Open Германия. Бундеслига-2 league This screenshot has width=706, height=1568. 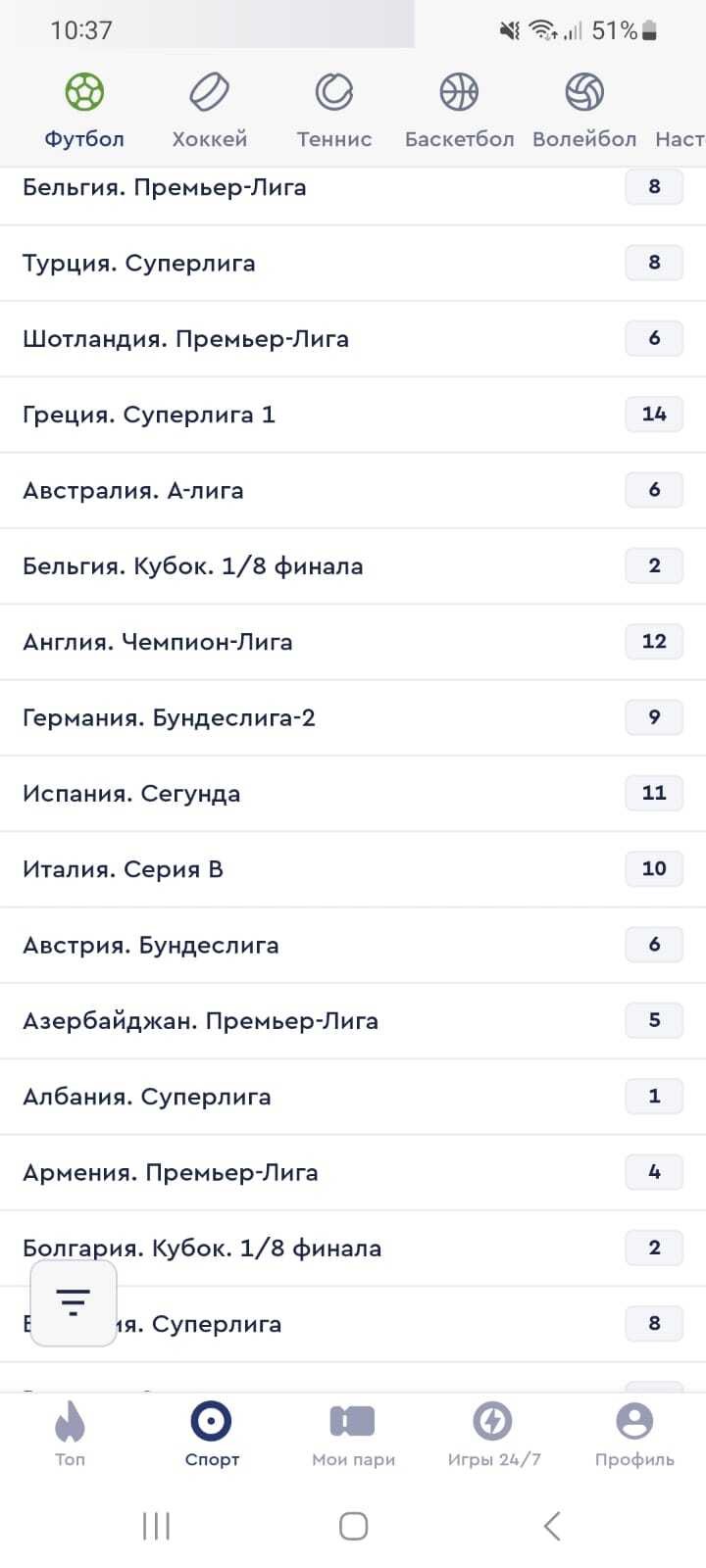pyautogui.click(x=169, y=717)
